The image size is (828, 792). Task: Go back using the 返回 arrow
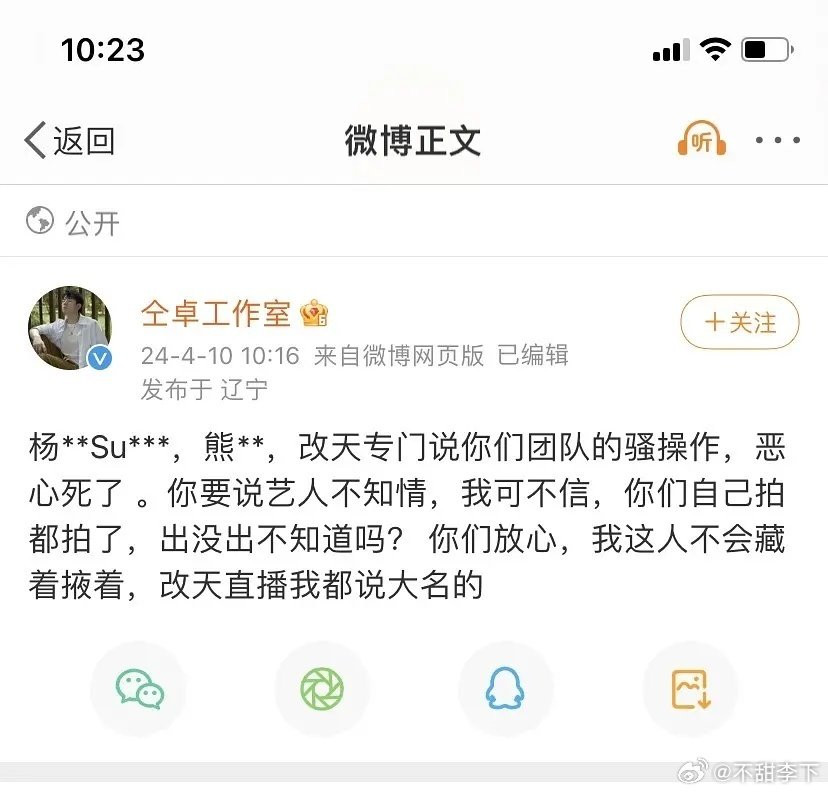pyautogui.click(x=68, y=141)
